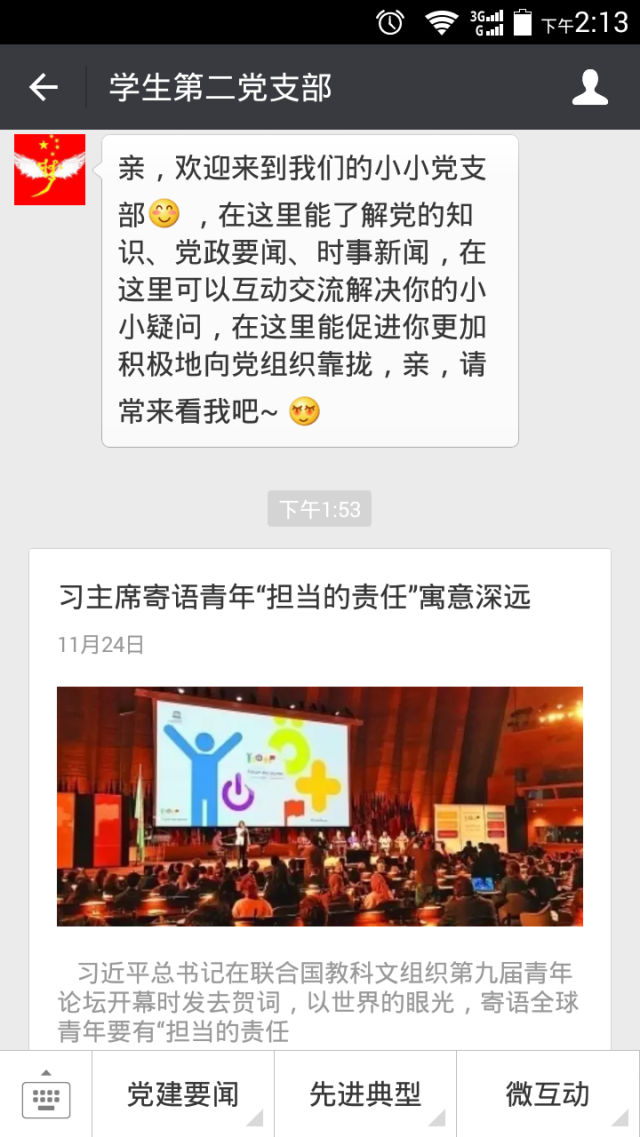The height and width of the screenshot is (1137, 640).
Task: Switch to keyboard input mode
Action: pos(46,1094)
